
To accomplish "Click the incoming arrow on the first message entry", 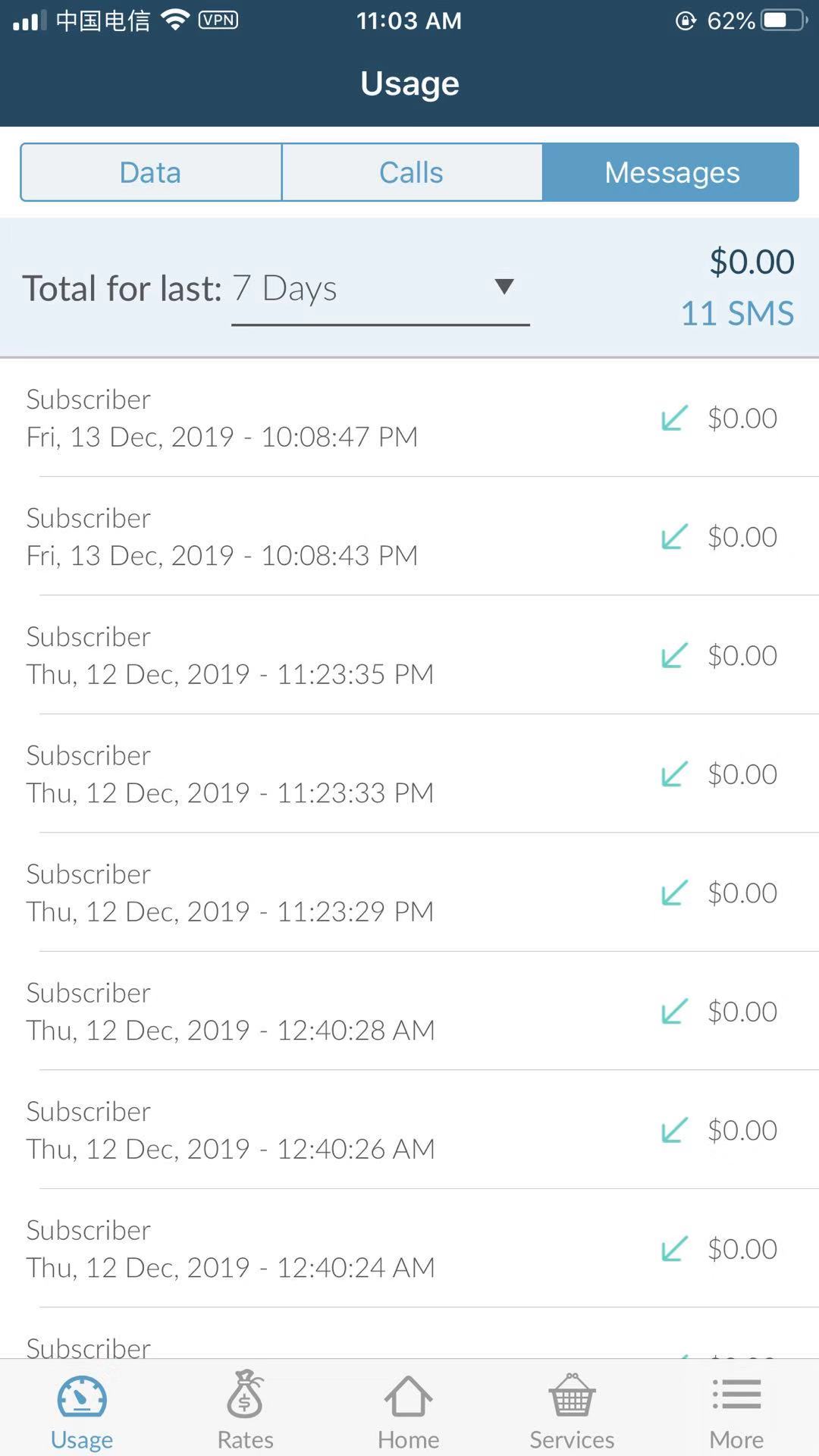I will (673, 418).
